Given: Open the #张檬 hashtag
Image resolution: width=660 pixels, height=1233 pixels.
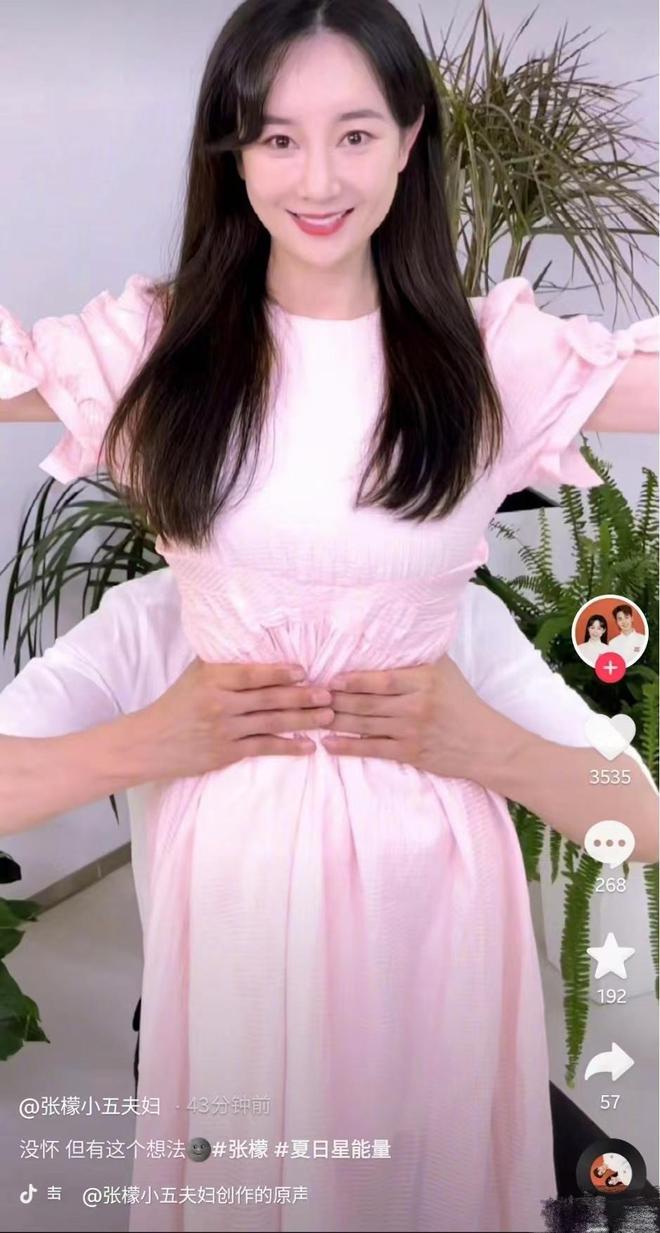Looking at the screenshot, I should tap(239, 1149).
